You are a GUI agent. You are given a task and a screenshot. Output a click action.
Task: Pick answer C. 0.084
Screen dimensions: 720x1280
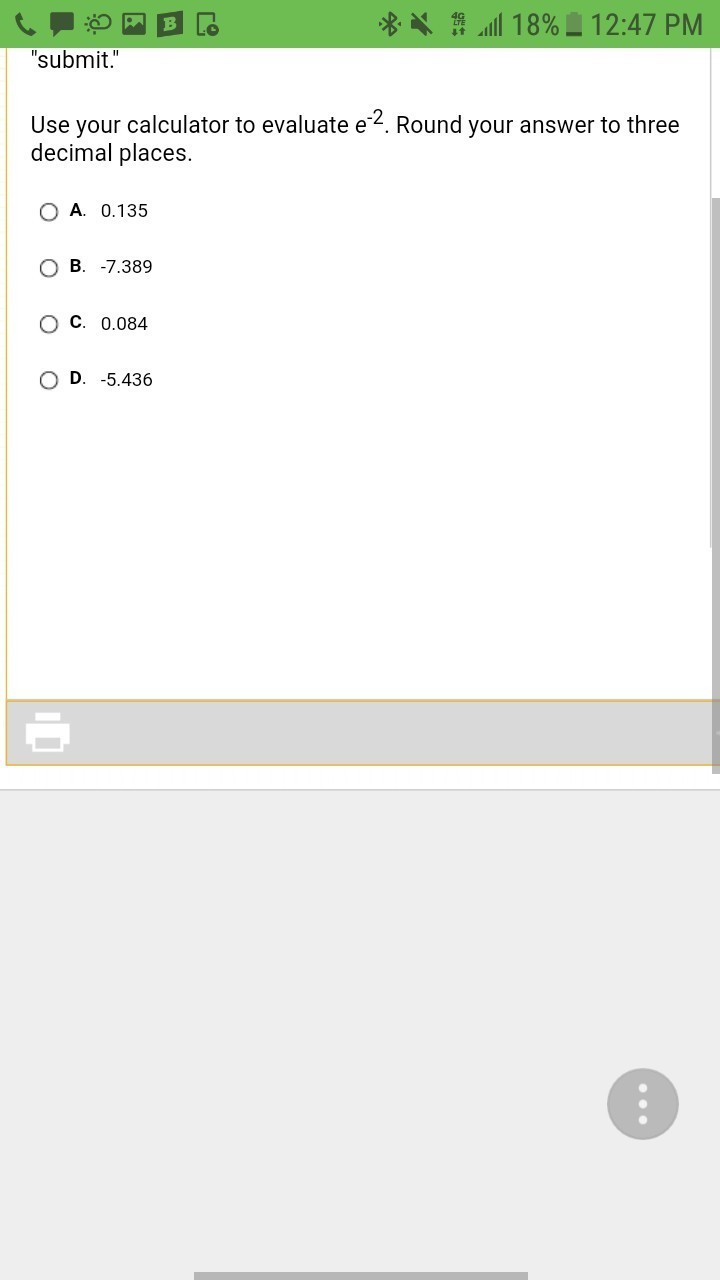[49, 324]
